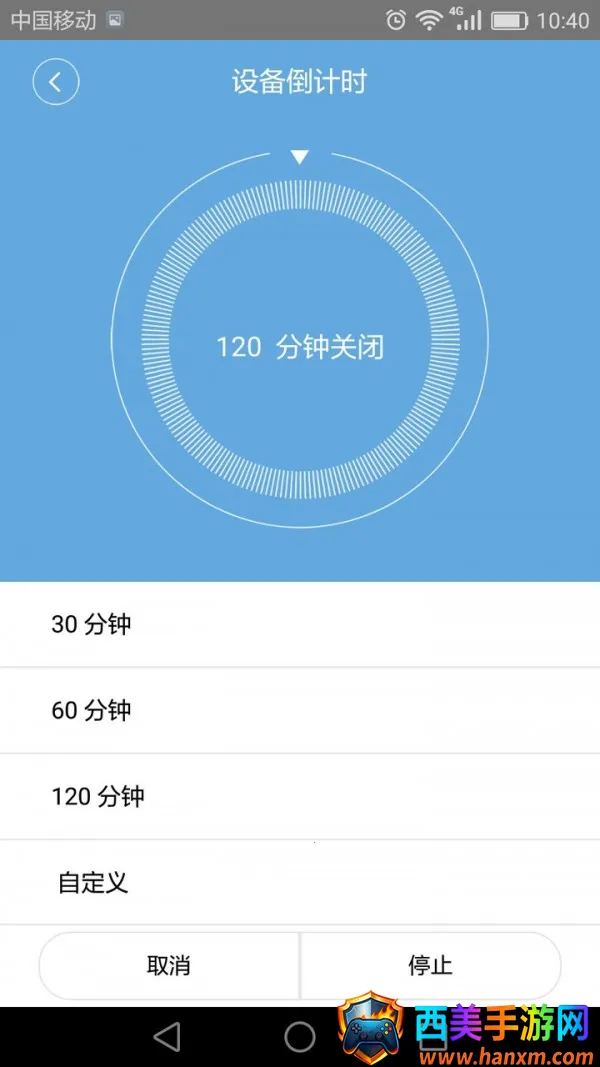Select the 30 分钟 countdown option
The image size is (600, 1067).
pyautogui.click(x=300, y=625)
